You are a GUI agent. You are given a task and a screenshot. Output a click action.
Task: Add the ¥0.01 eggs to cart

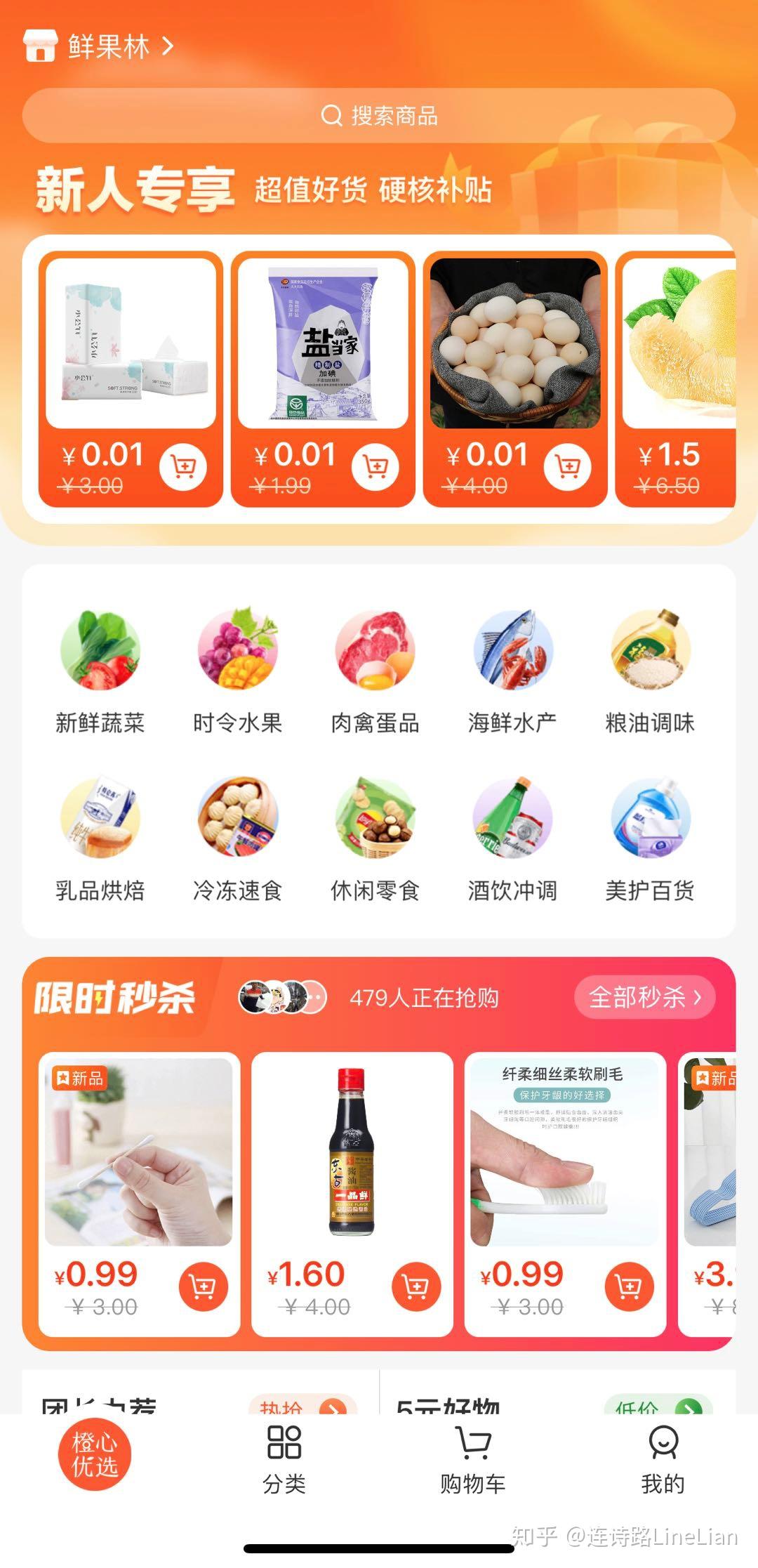[568, 466]
